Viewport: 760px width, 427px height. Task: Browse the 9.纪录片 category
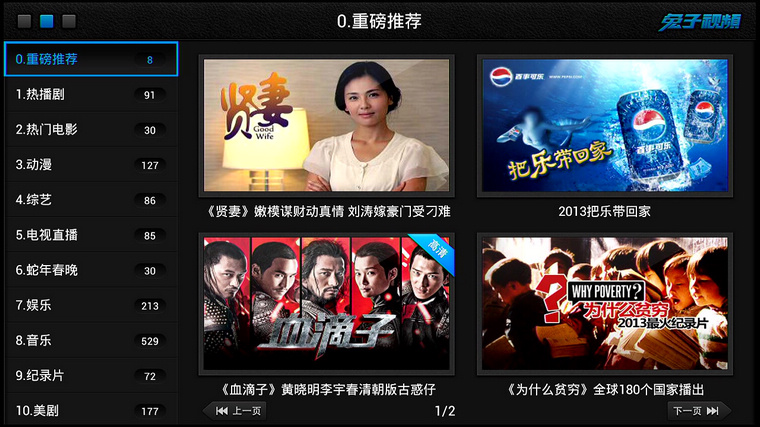click(90, 376)
